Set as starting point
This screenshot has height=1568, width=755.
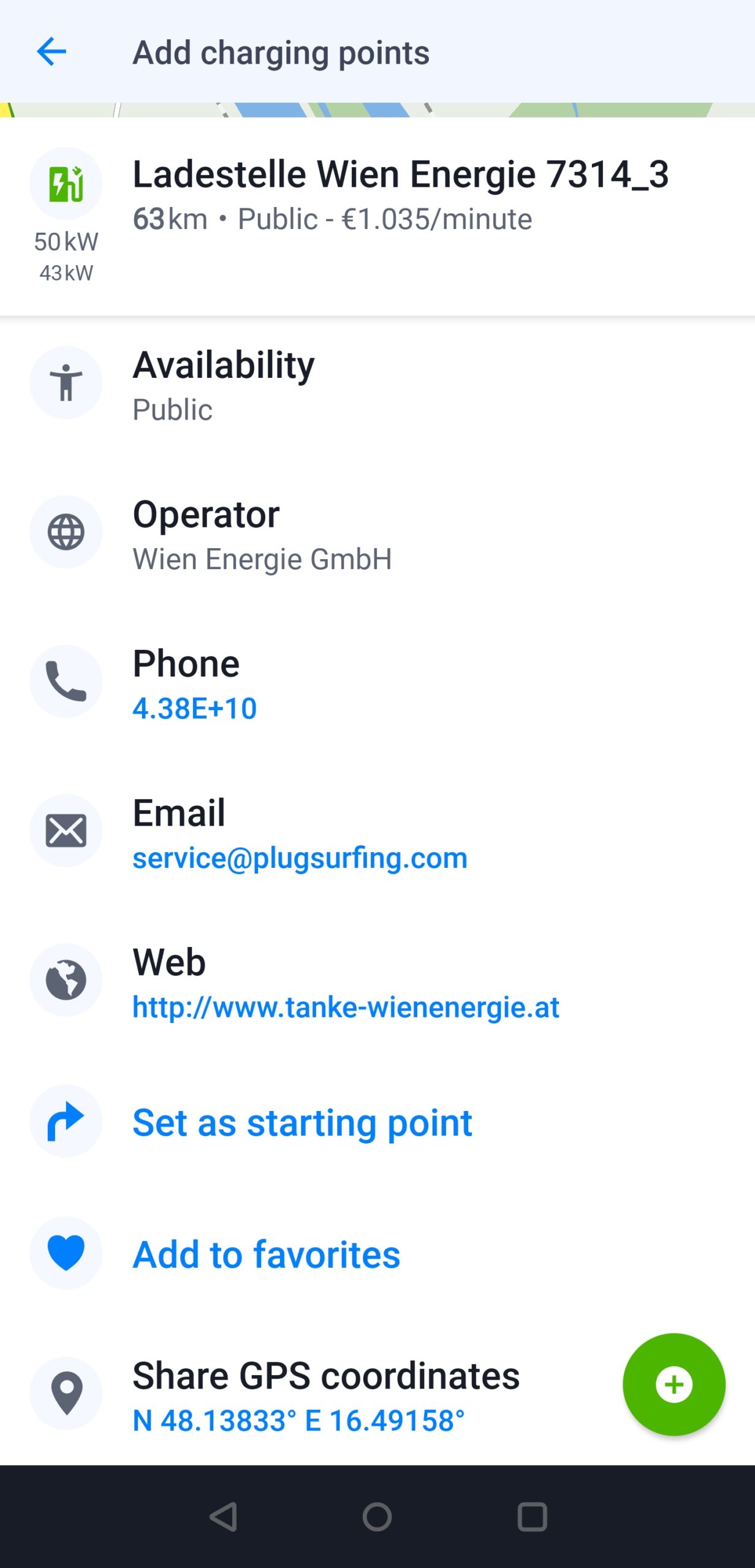coord(302,1122)
